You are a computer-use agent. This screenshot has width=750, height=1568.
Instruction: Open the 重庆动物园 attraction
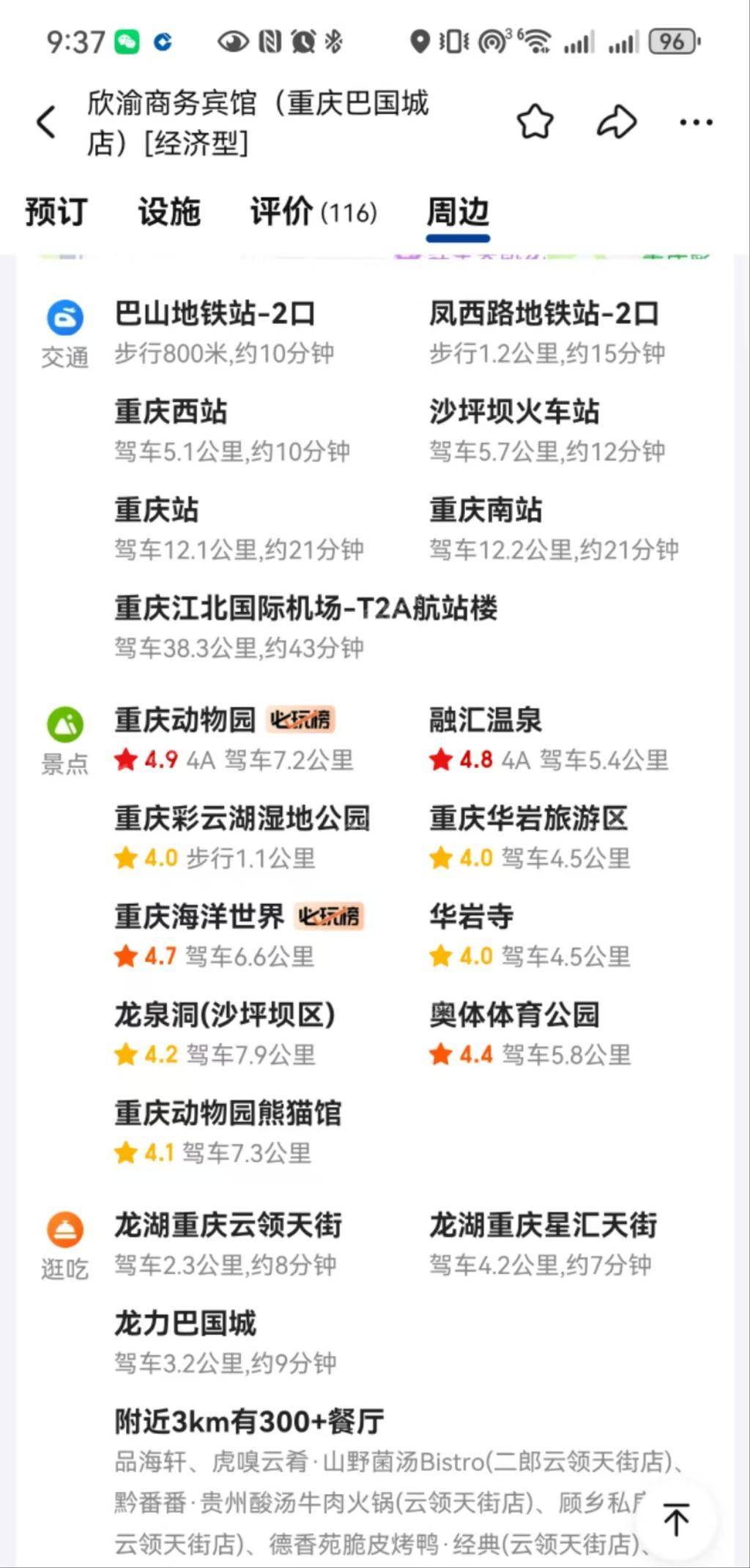[x=185, y=720]
